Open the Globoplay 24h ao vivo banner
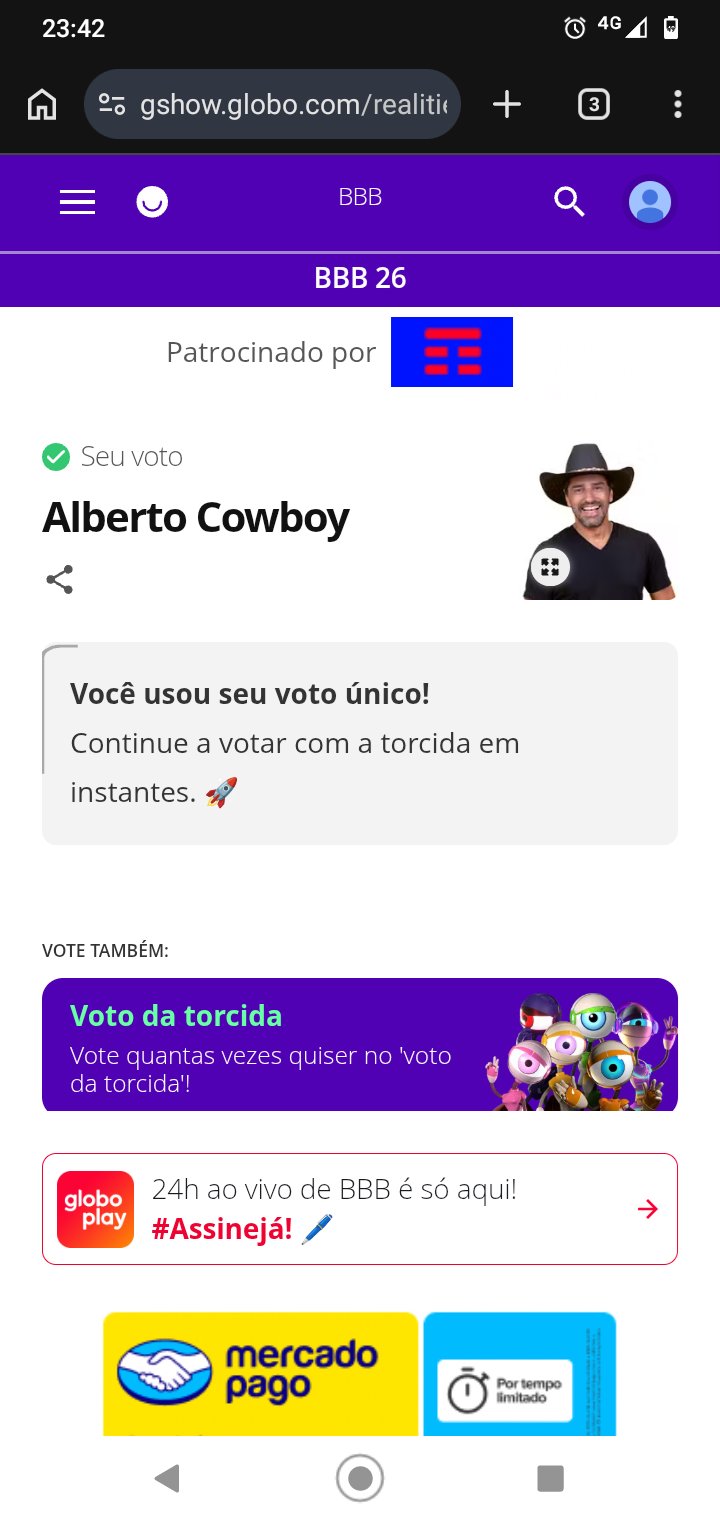 point(360,1209)
